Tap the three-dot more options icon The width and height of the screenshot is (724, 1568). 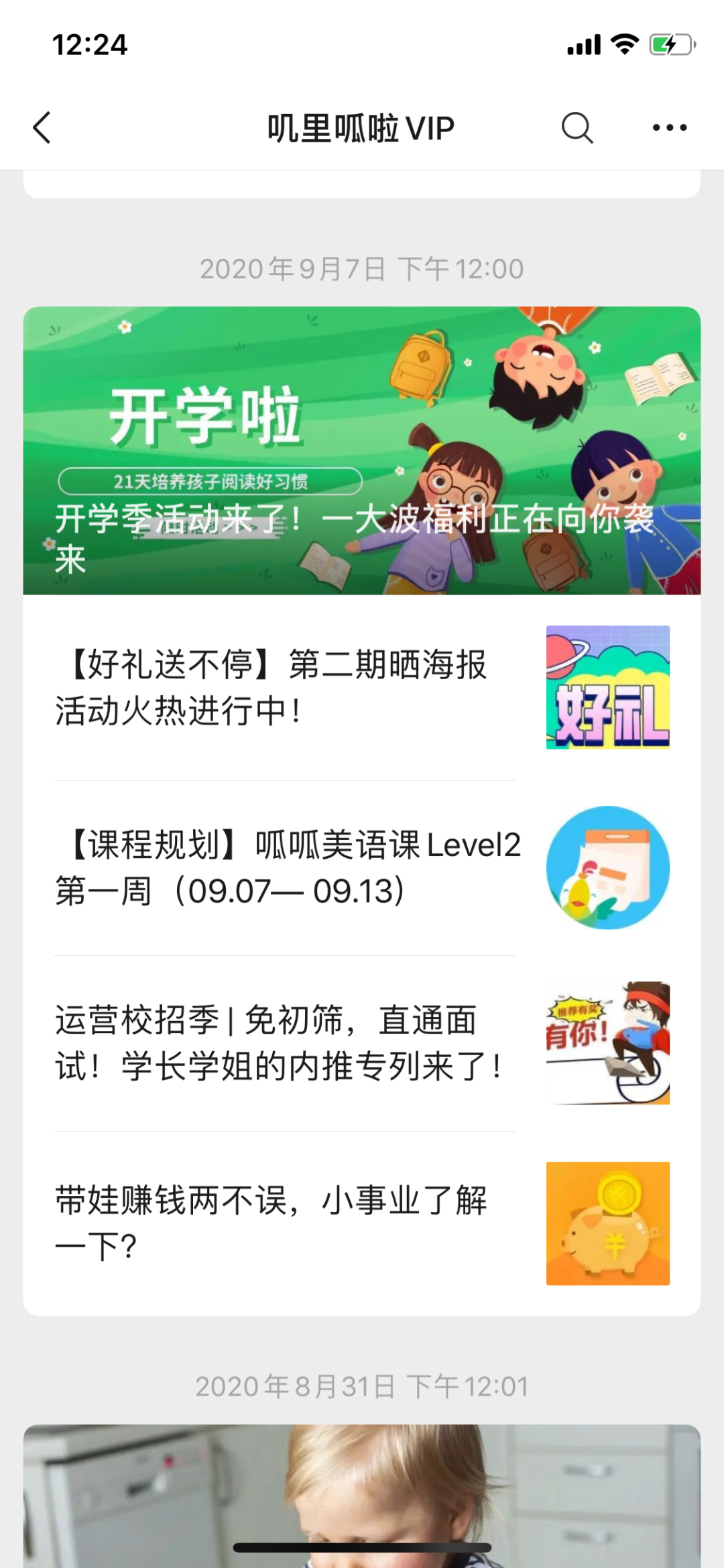(667, 127)
